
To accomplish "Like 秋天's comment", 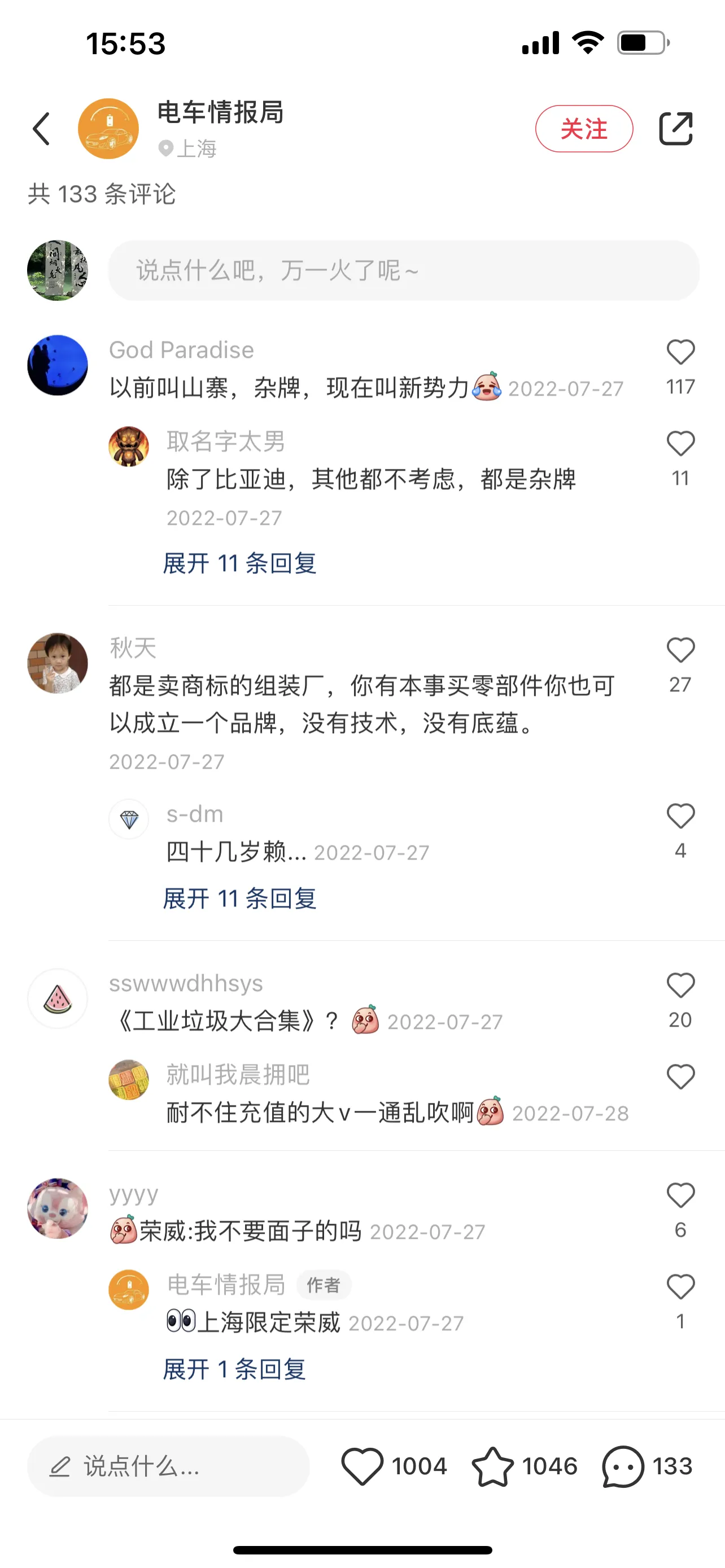I will click(x=680, y=650).
